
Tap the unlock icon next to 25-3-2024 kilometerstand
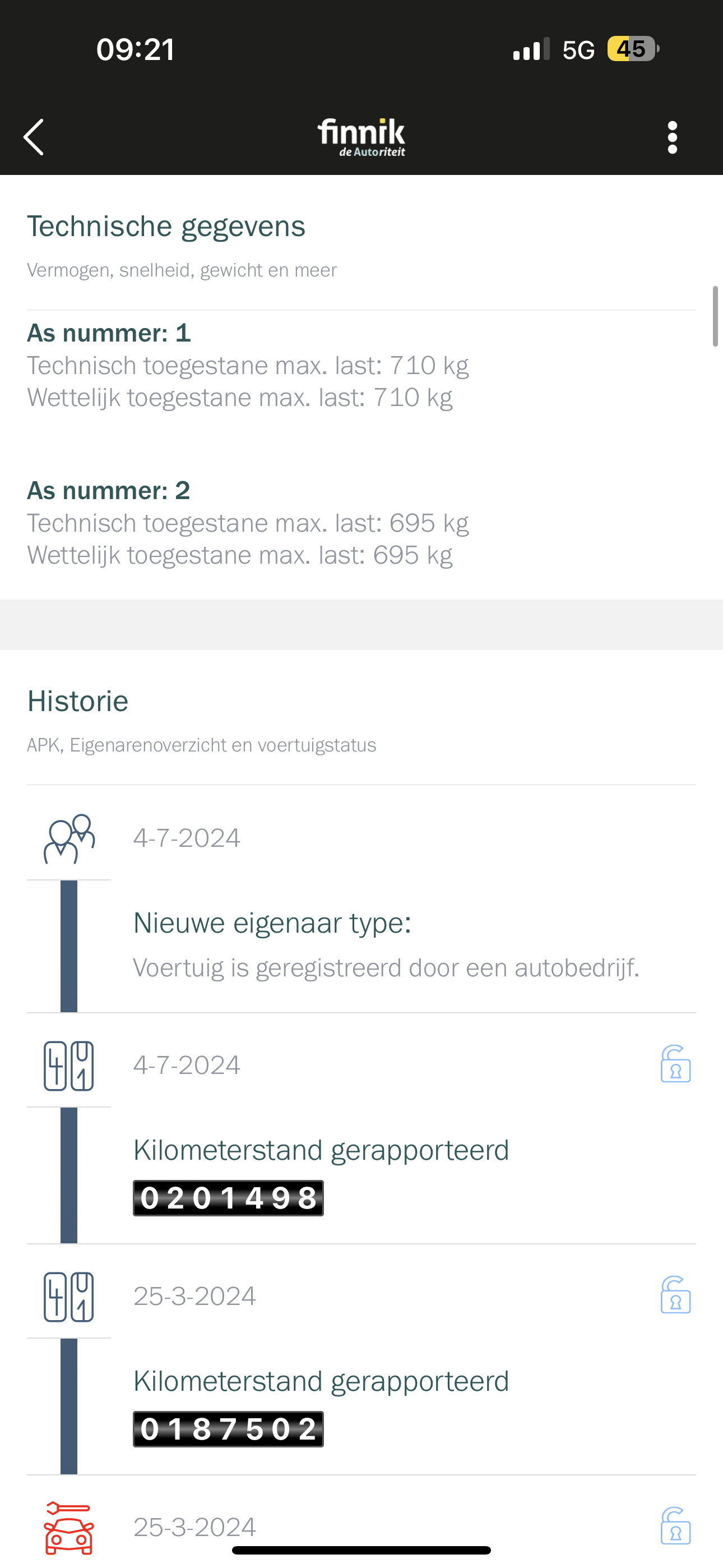(675, 1295)
